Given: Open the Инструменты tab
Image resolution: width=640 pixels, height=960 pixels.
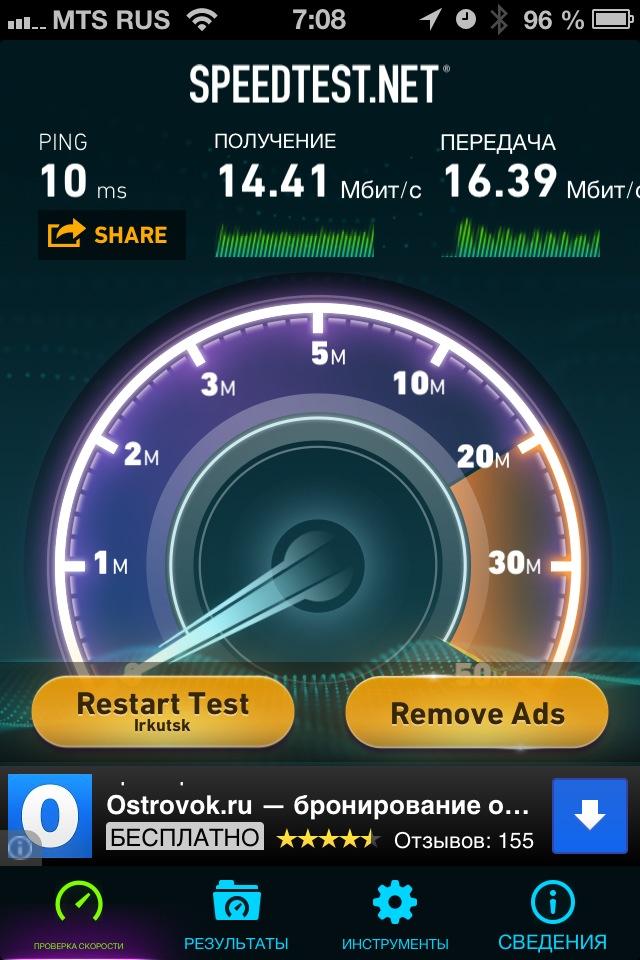Looking at the screenshot, I should tap(395, 915).
